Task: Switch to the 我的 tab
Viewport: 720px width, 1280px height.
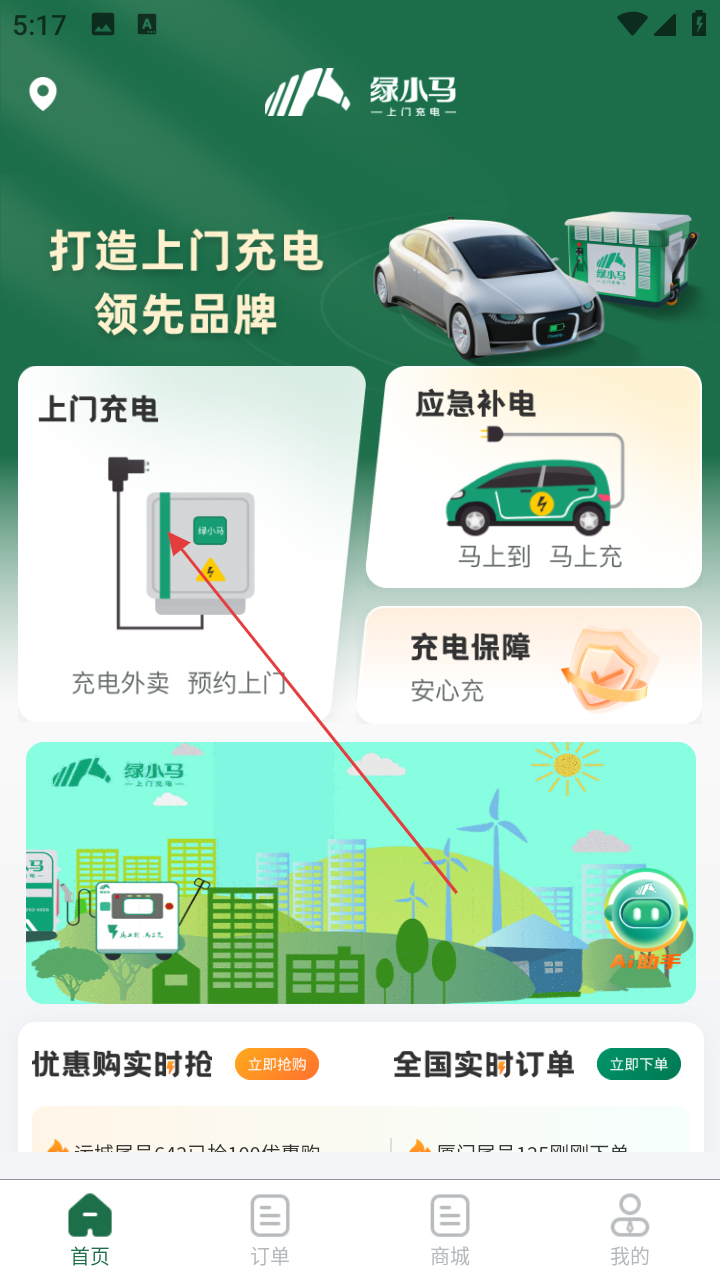Action: [630, 1230]
